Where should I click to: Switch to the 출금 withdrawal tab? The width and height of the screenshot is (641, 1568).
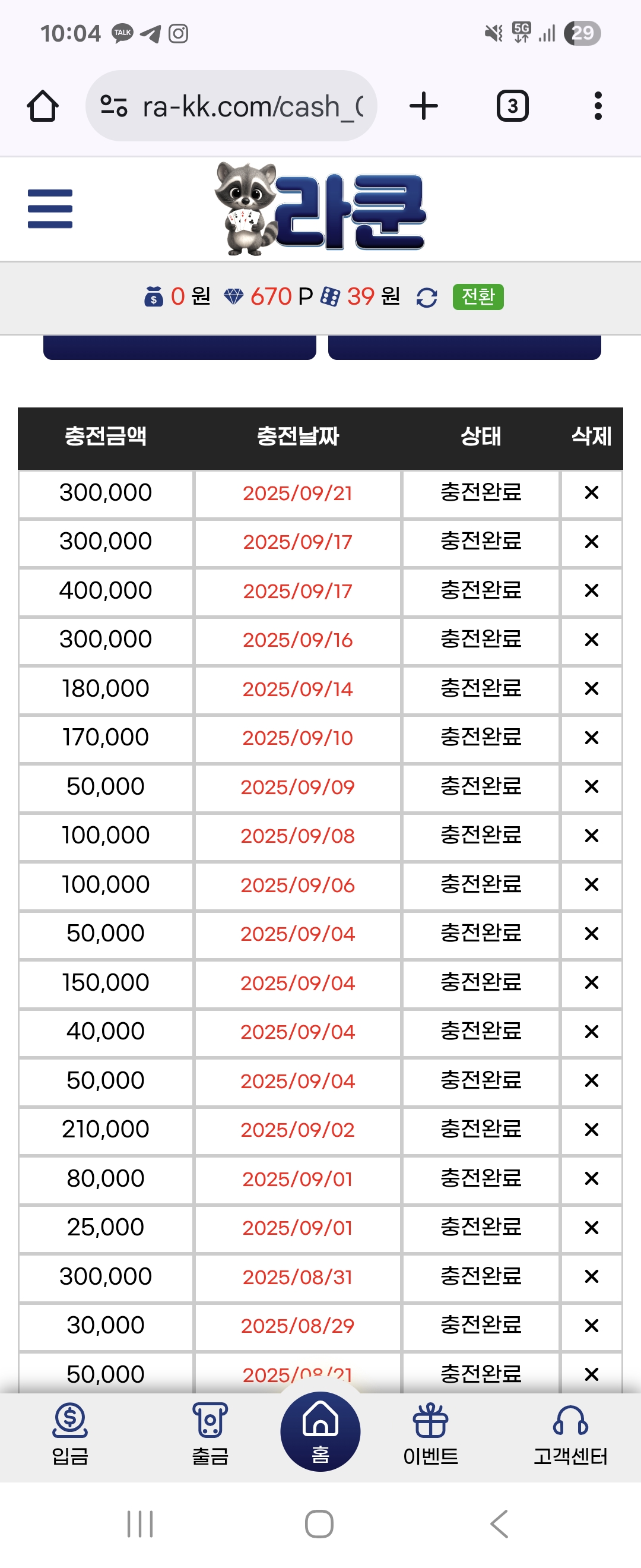211,1434
